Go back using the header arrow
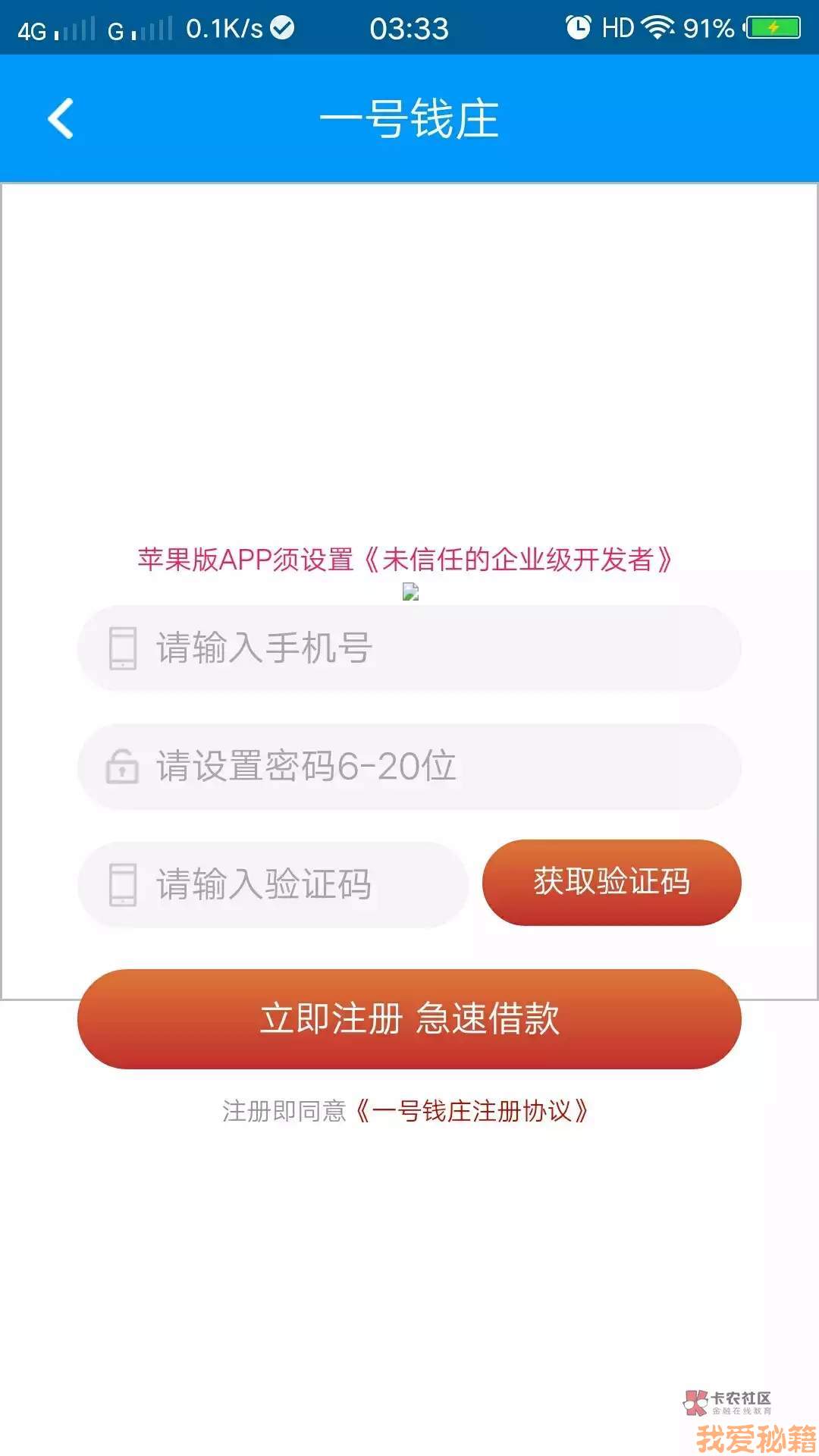Image resolution: width=819 pixels, height=1456 pixels. [61, 118]
